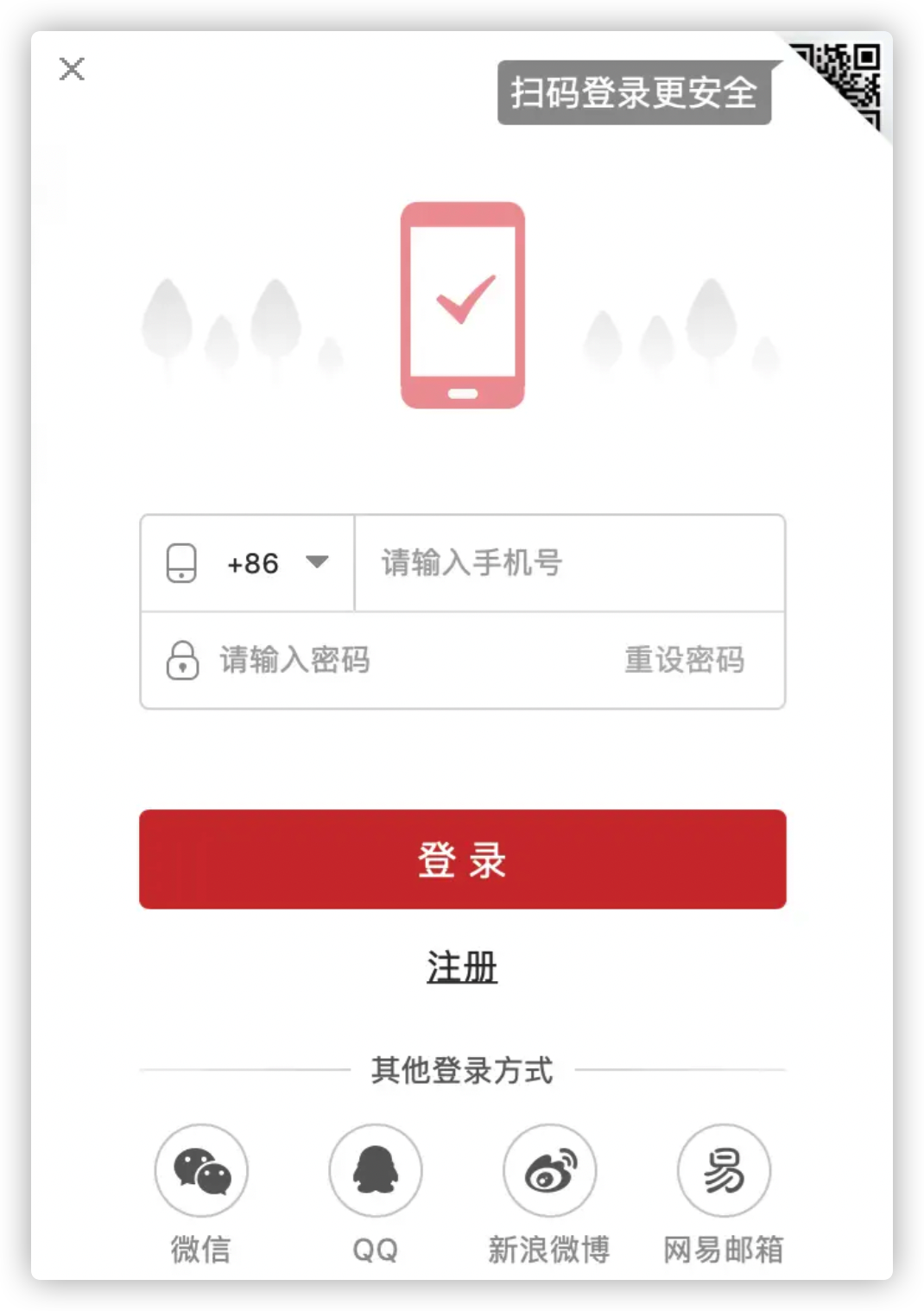Log in with 微信 WeChat

[x=201, y=1171]
